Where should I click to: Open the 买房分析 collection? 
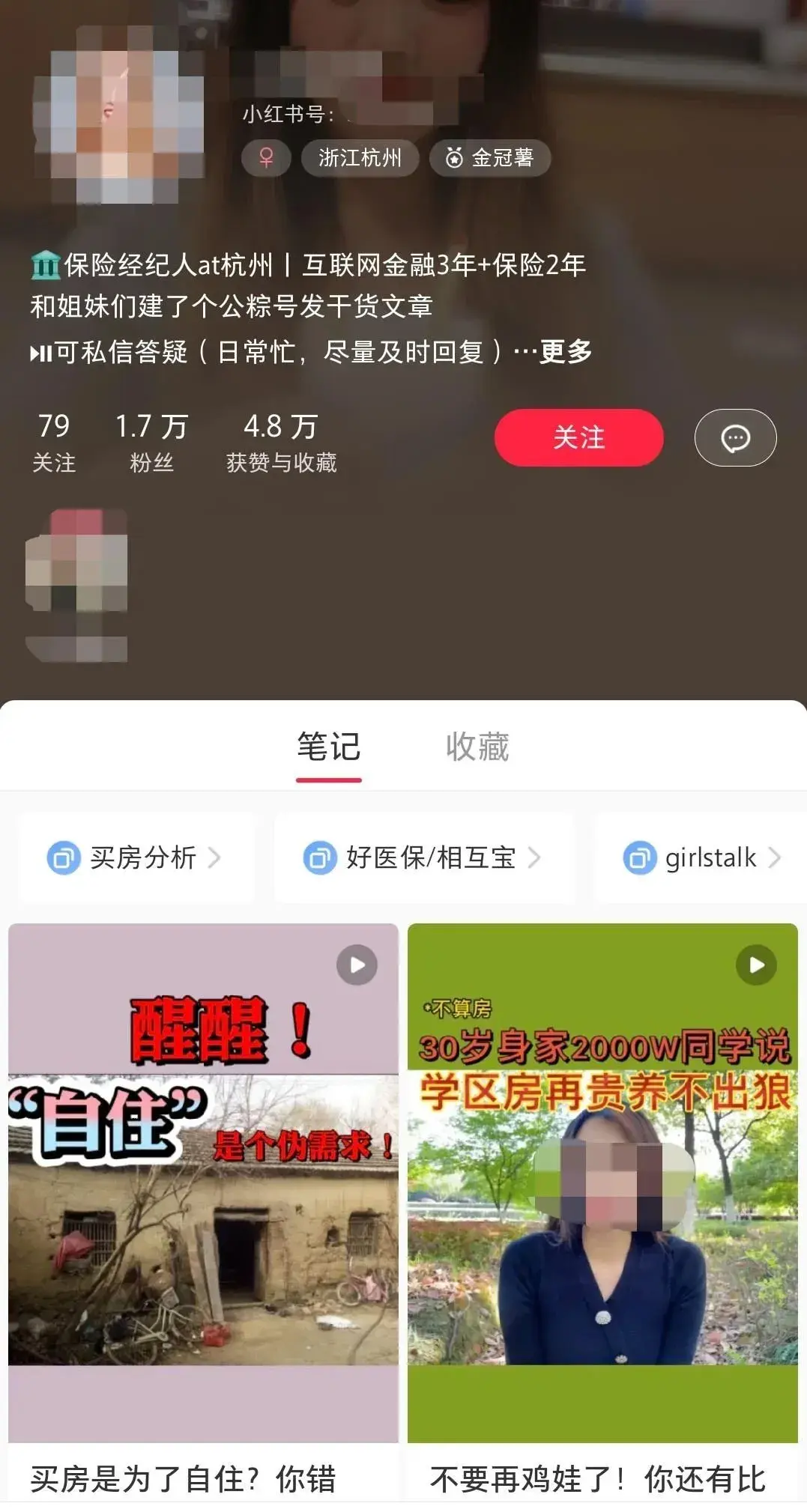point(136,857)
